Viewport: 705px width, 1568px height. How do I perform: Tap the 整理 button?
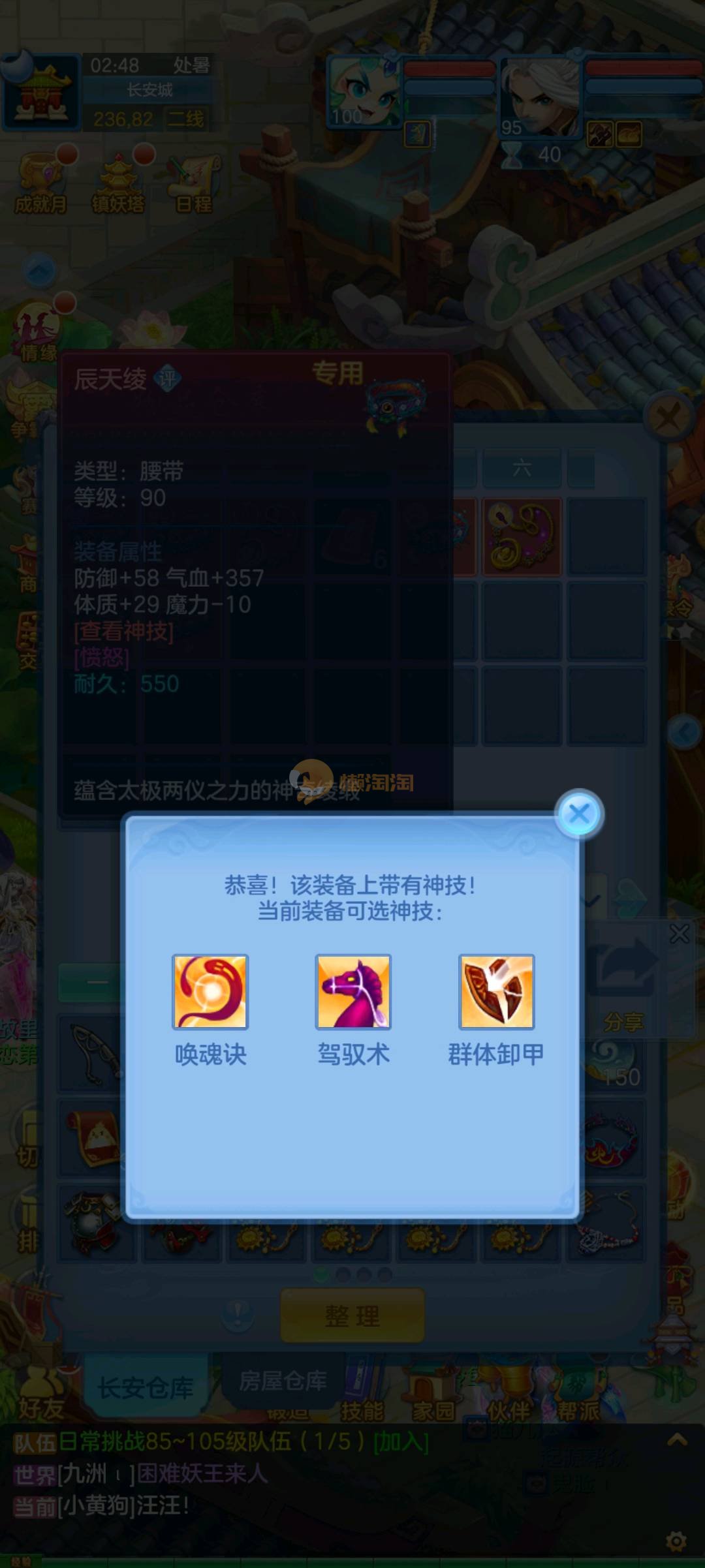click(352, 1315)
